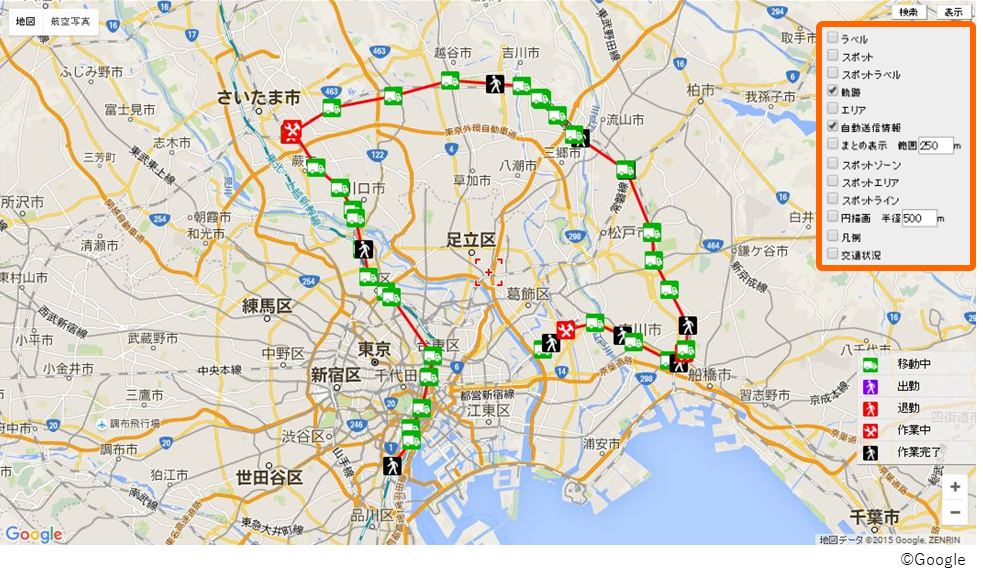Screen dimensions: 983x574
Task: Tap the 表示 display button
Action: pyautogui.click(x=952, y=12)
